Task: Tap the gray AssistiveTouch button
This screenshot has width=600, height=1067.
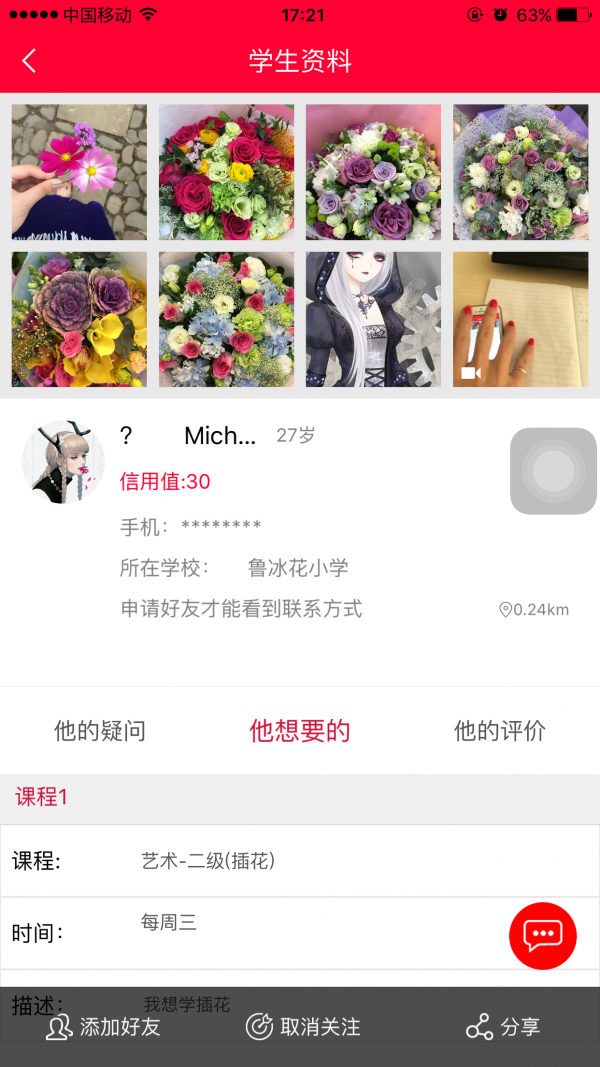Action: [x=553, y=471]
